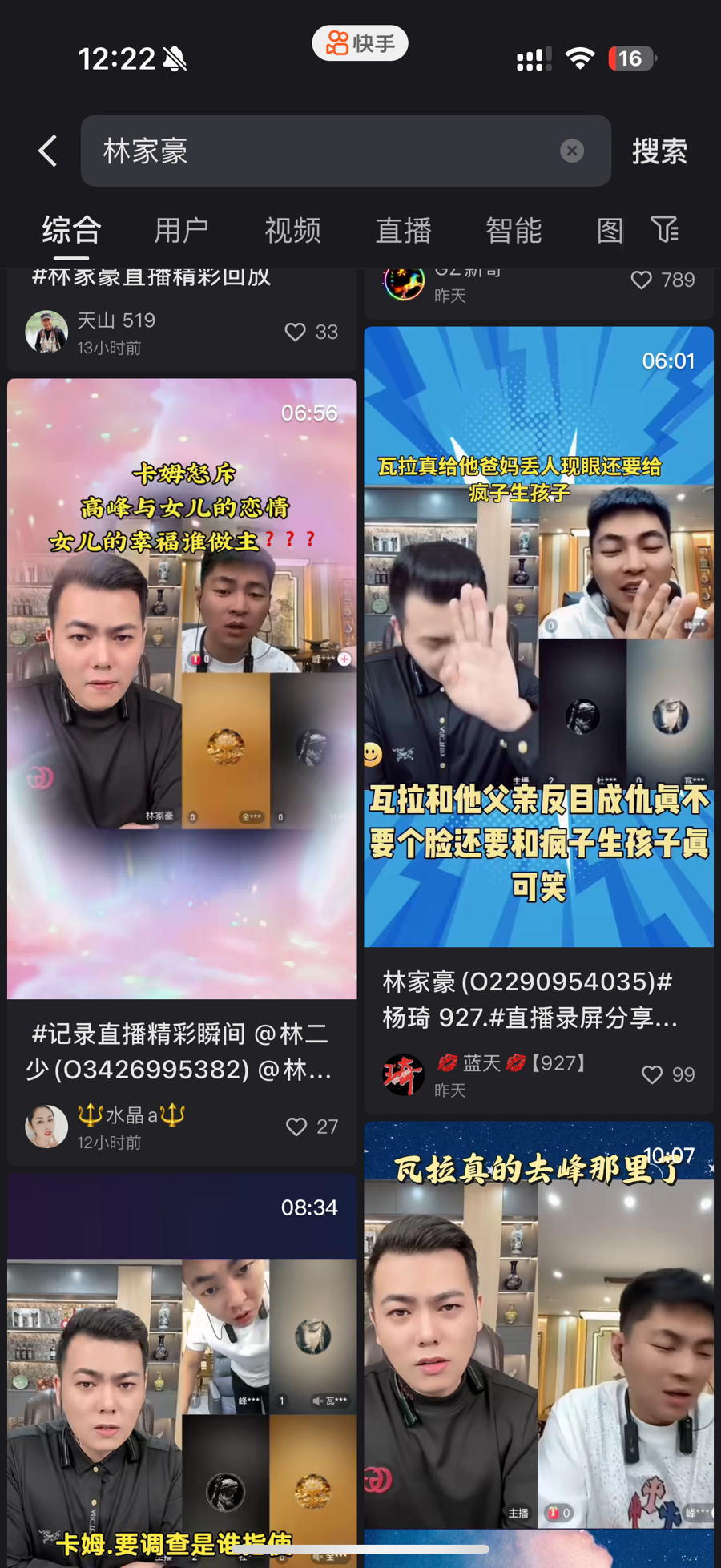Like the 天山 519 video with the heart
The width and height of the screenshot is (721, 1568).
pyautogui.click(x=296, y=332)
